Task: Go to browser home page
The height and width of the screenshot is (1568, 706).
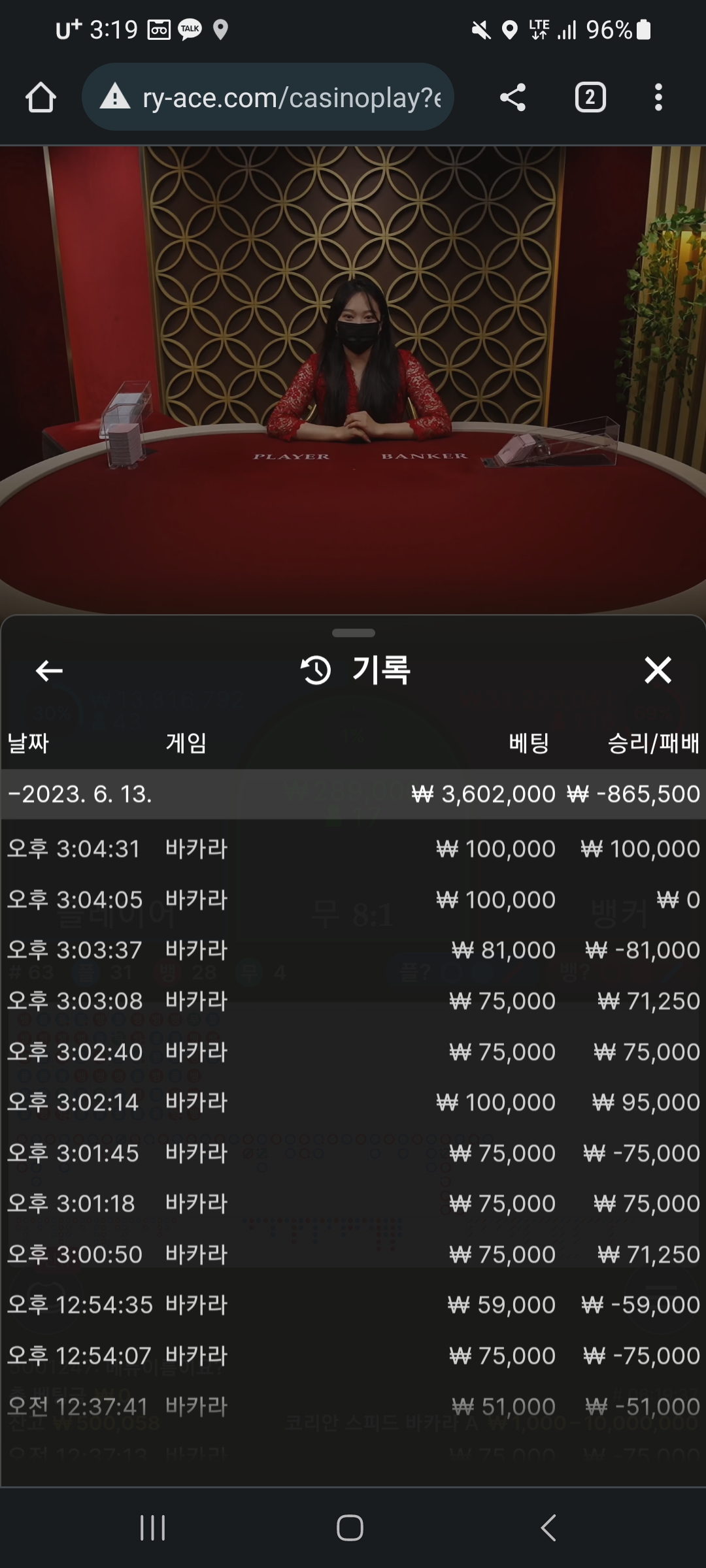Action: (x=41, y=98)
